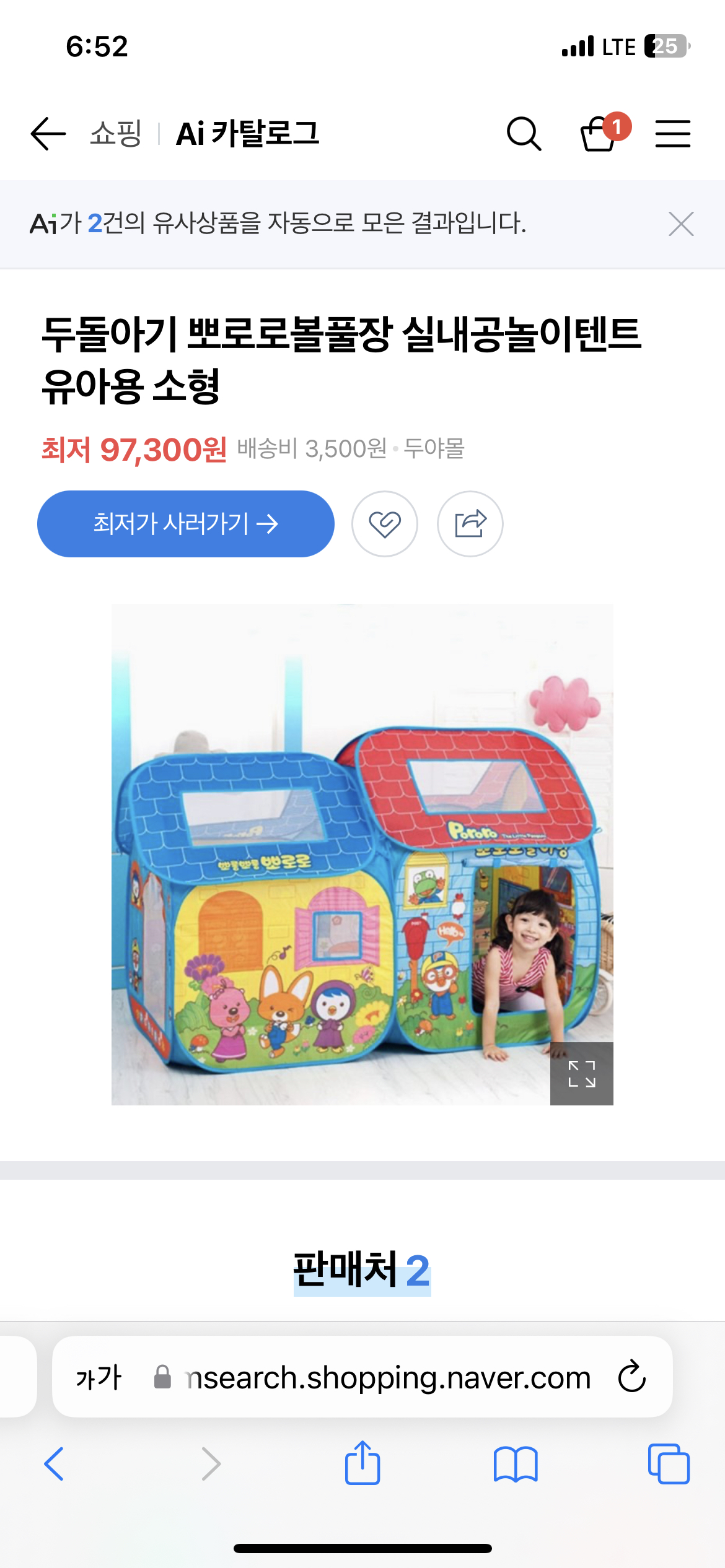Tap 최저가 사러가기 button
Image resolution: width=725 pixels, height=1568 pixels.
click(186, 524)
